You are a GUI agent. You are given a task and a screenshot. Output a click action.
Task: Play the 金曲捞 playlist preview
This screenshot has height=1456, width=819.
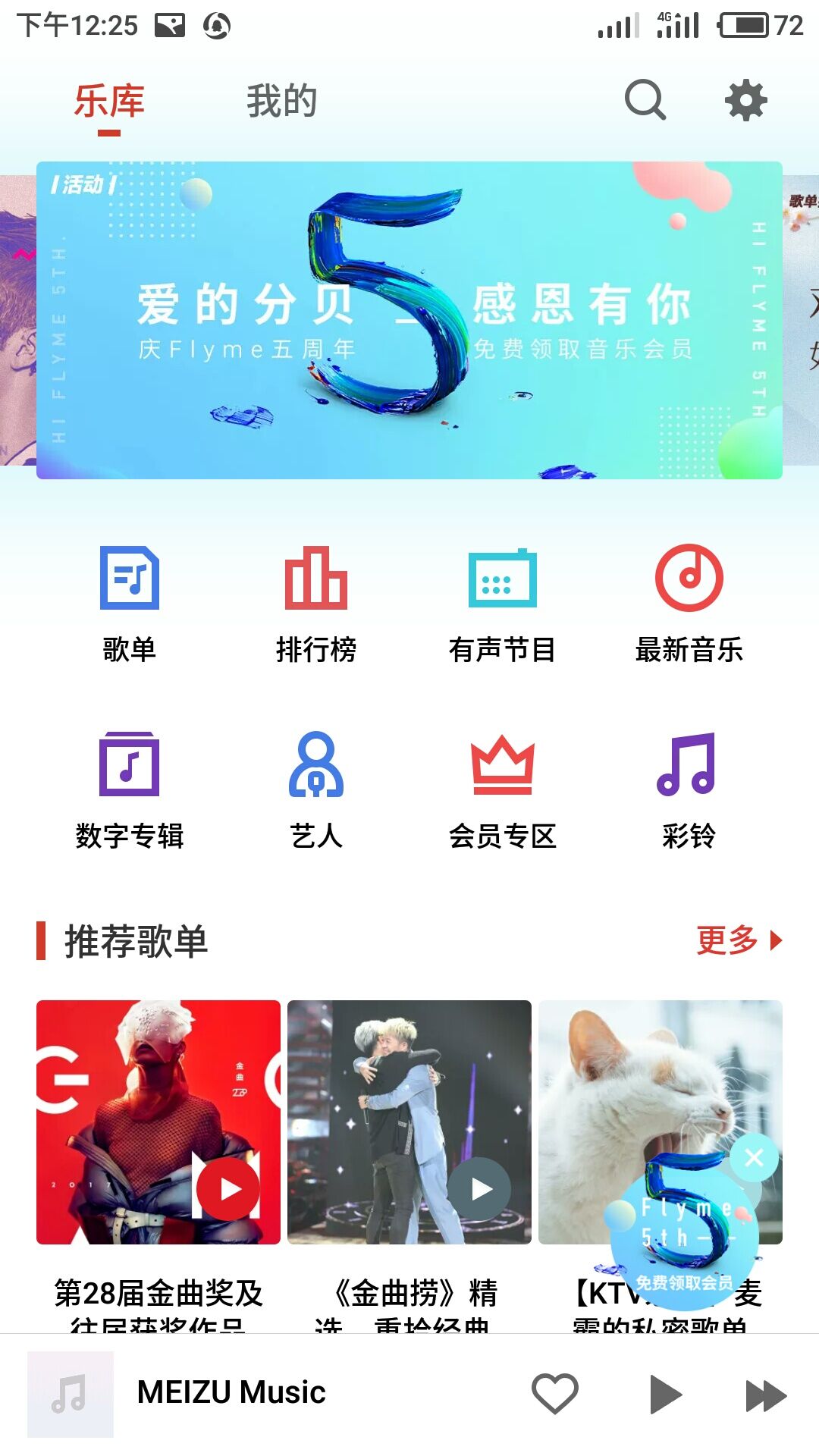479,1189
